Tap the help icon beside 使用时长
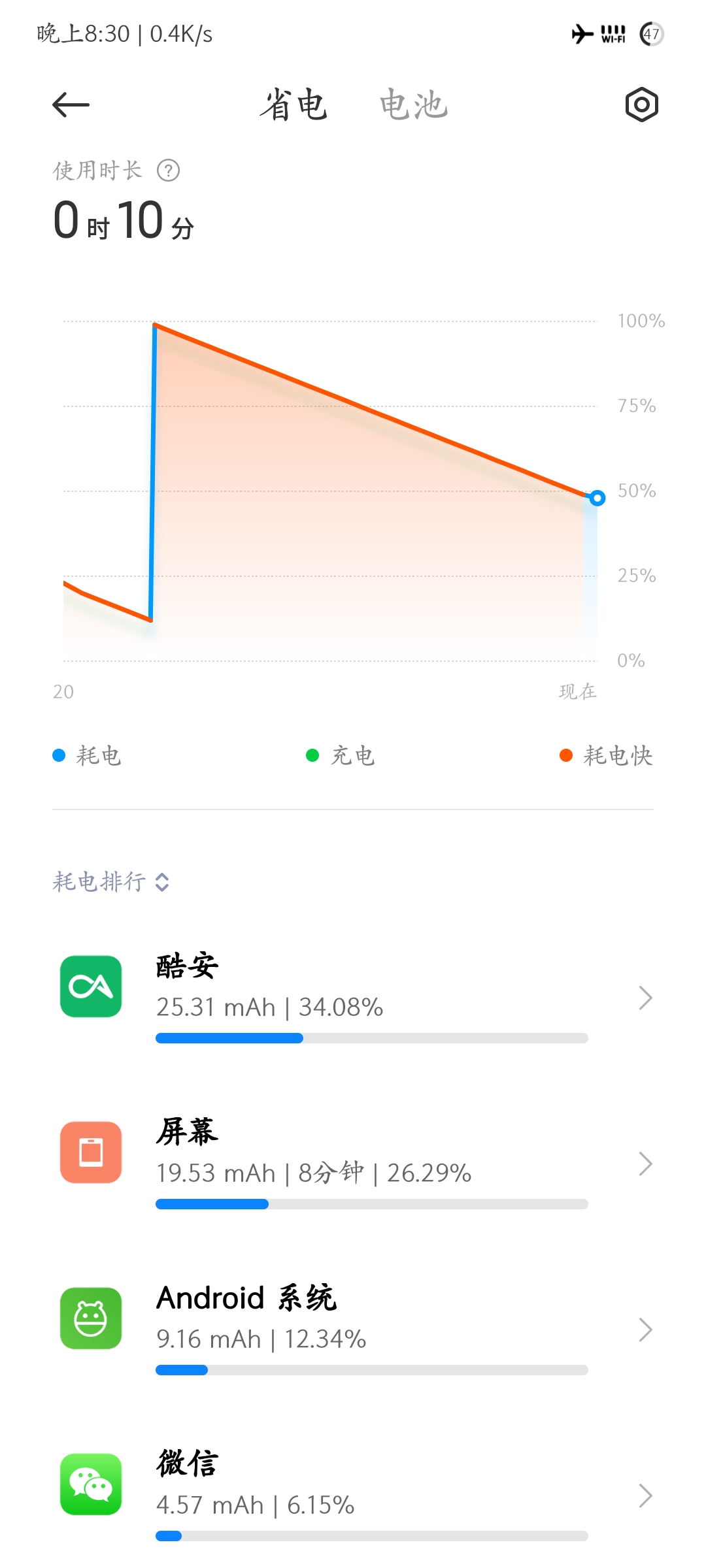 coord(169,171)
